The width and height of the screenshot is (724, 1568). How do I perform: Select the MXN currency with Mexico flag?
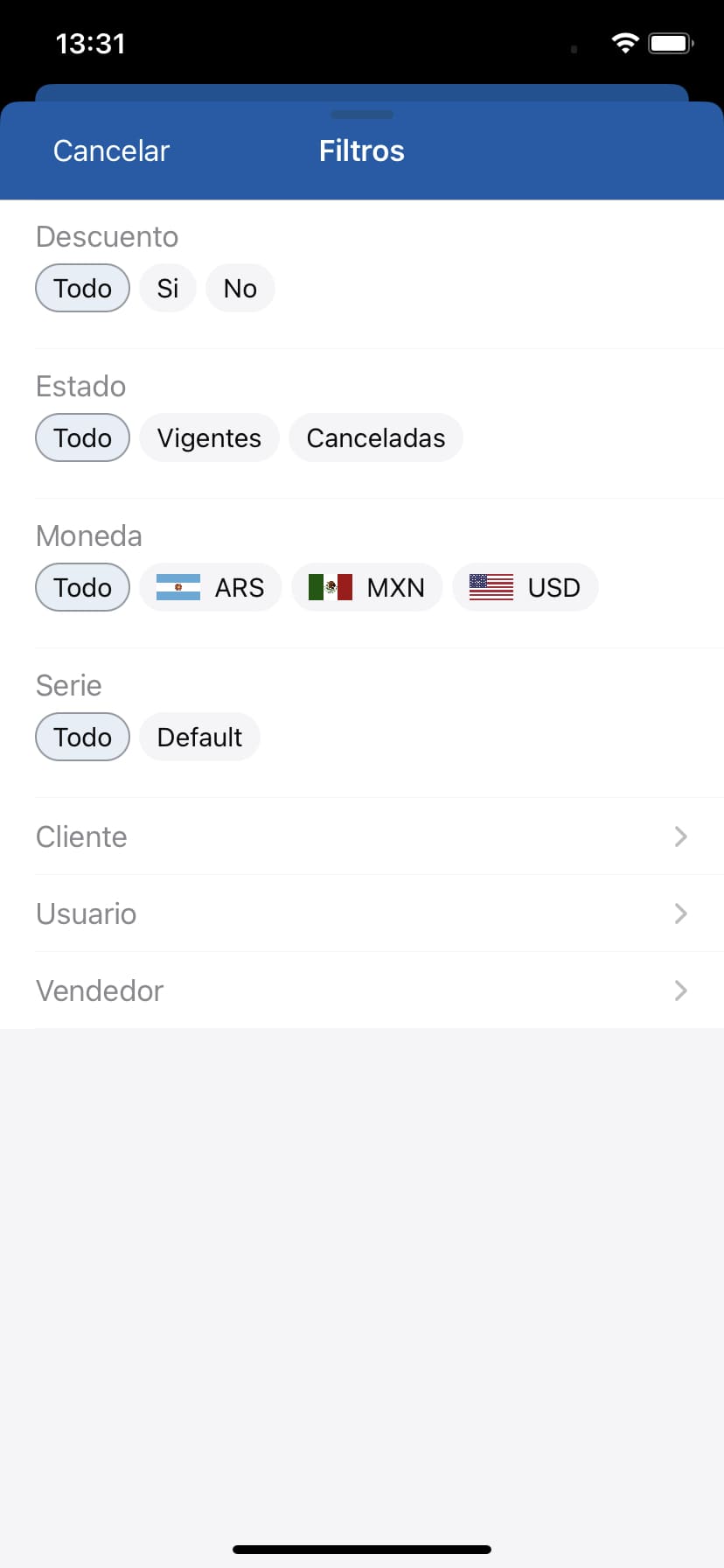(x=367, y=587)
